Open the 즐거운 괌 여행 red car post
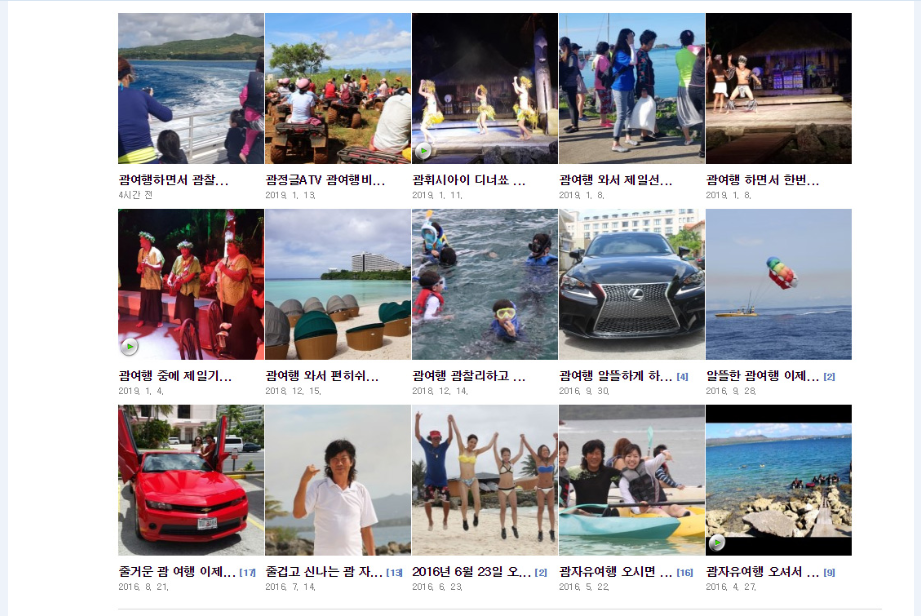The height and width of the screenshot is (616, 921). (190, 481)
